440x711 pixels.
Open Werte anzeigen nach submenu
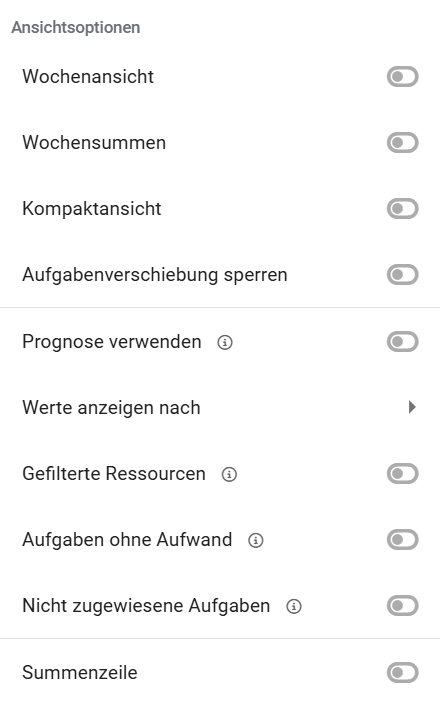220,407
